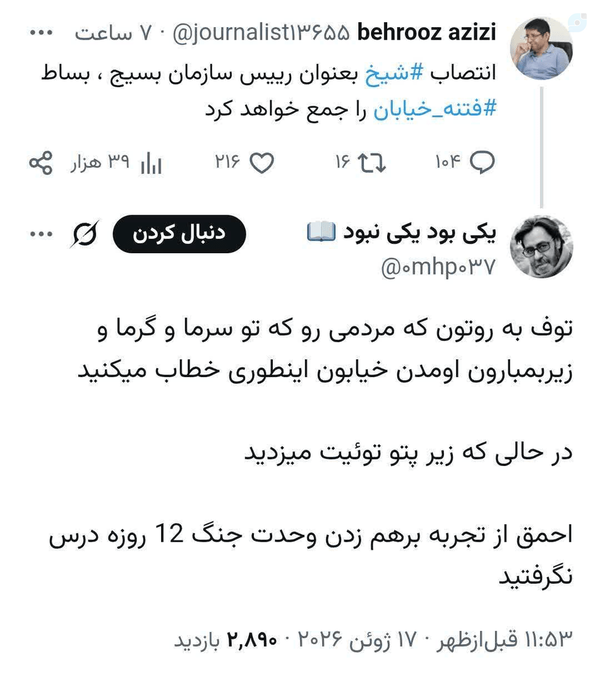Like behrooz azizi's tweet
The image size is (600, 682).
click(261, 163)
